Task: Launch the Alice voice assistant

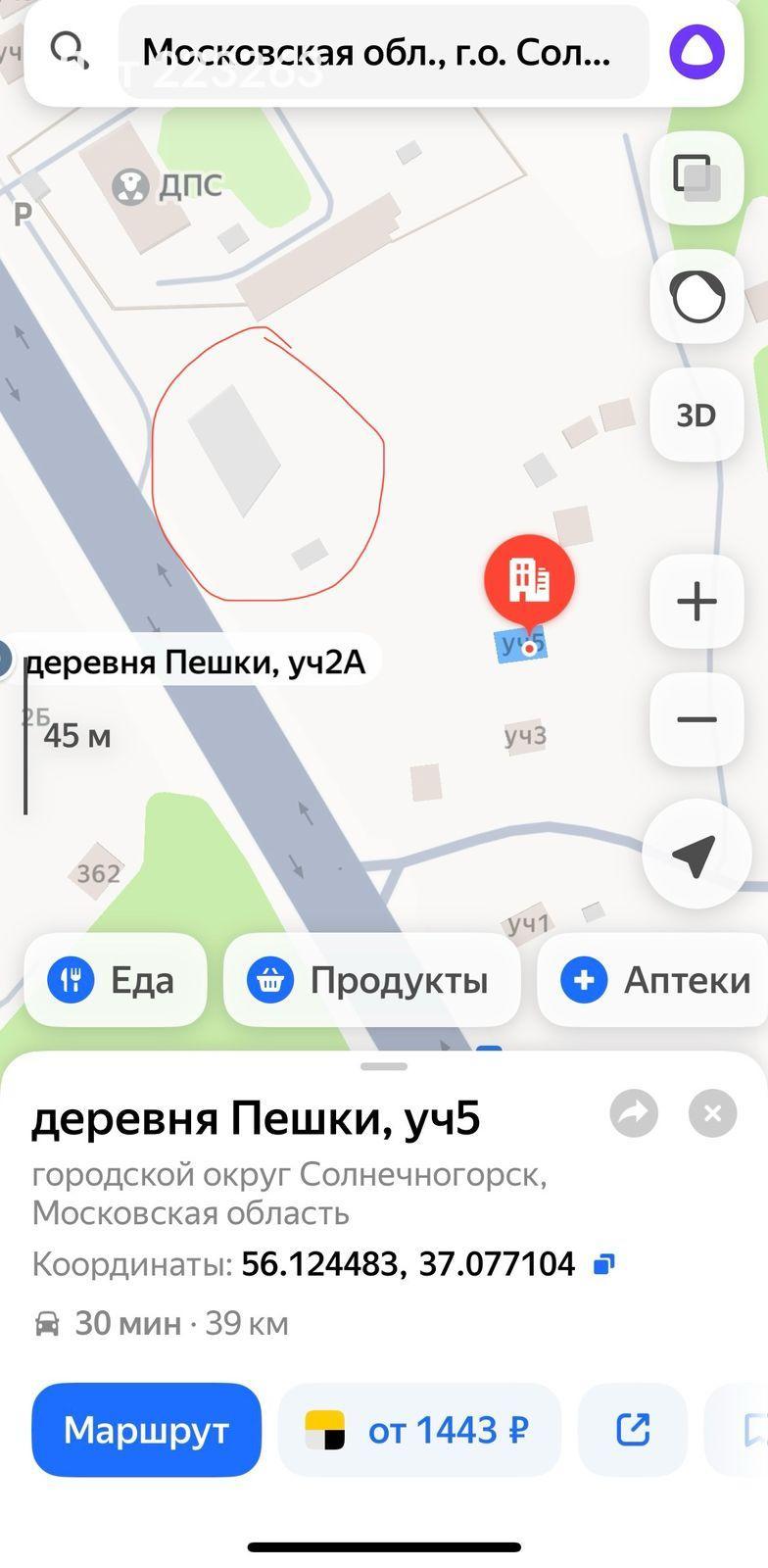Action: [x=696, y=51]
